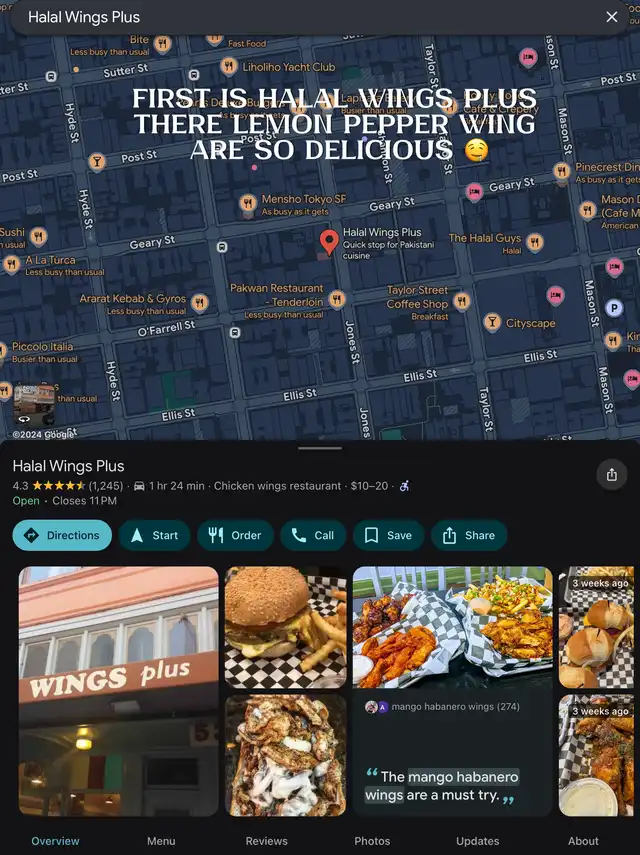Save this place to a list
Image resolution: width=640 pixels, height=855 pixels.
click(x=389, y=535)
